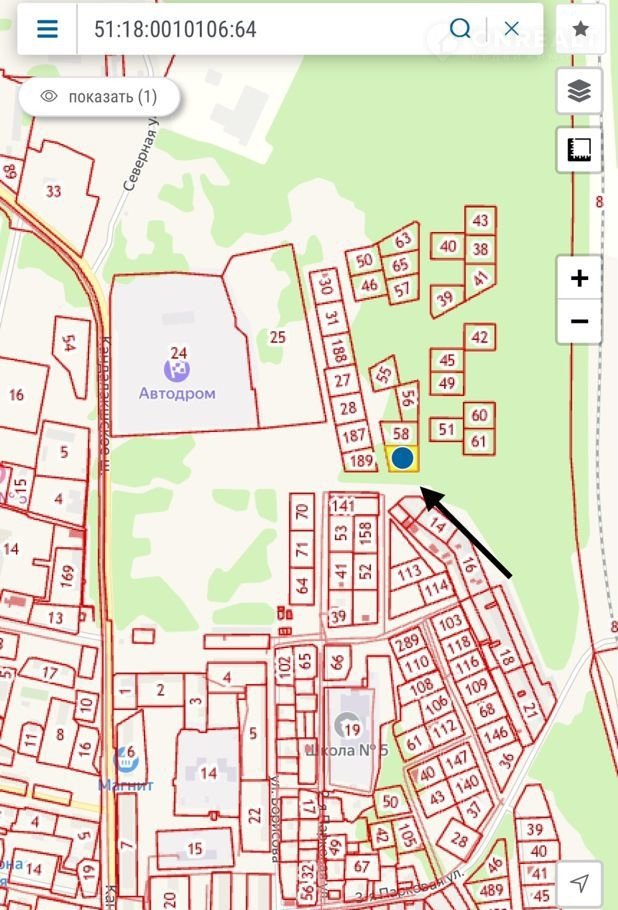This screenshot has height=910, width=618.
Task: Clear the search query
Action: [x=512, y=29]
